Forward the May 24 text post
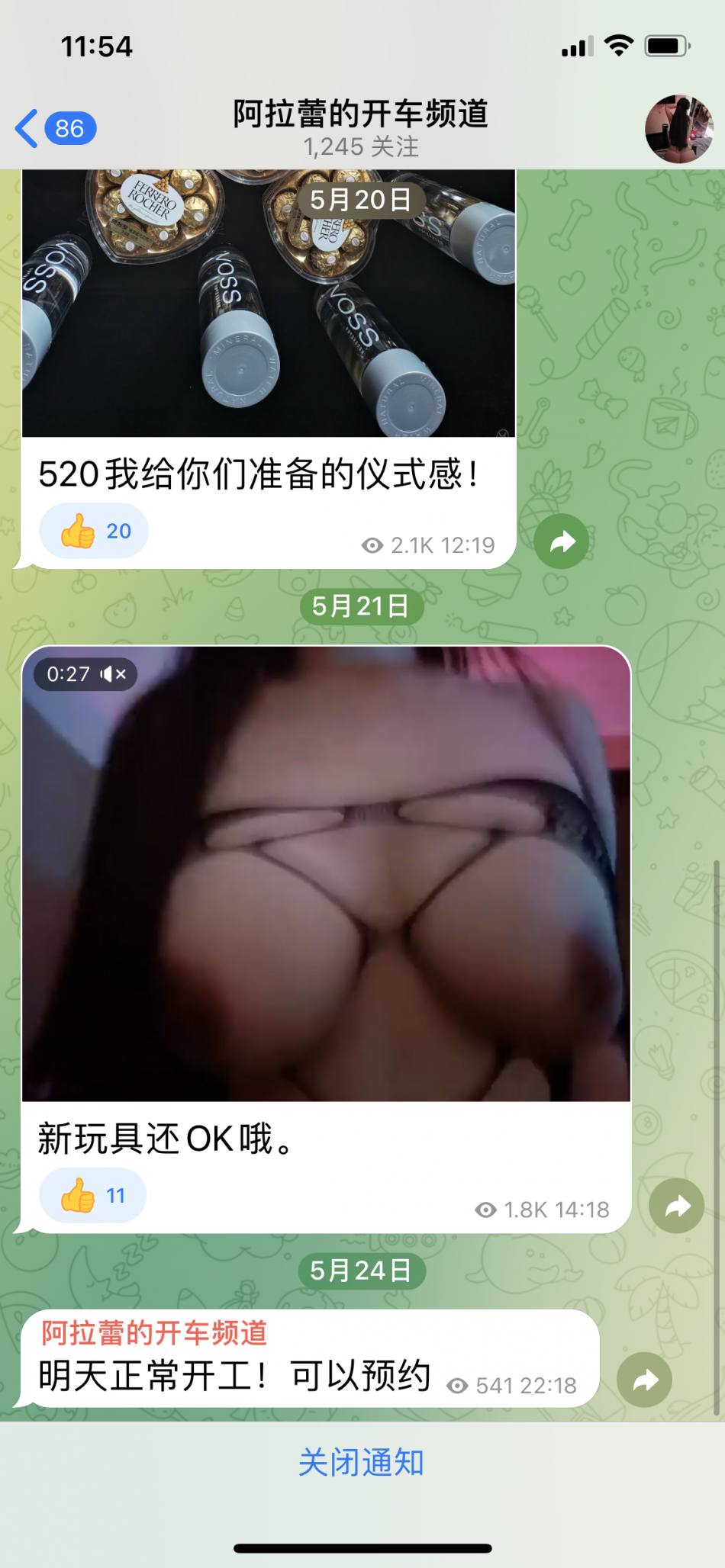The height and width of the screenshot is (1568, 725). pos(645,1380)
